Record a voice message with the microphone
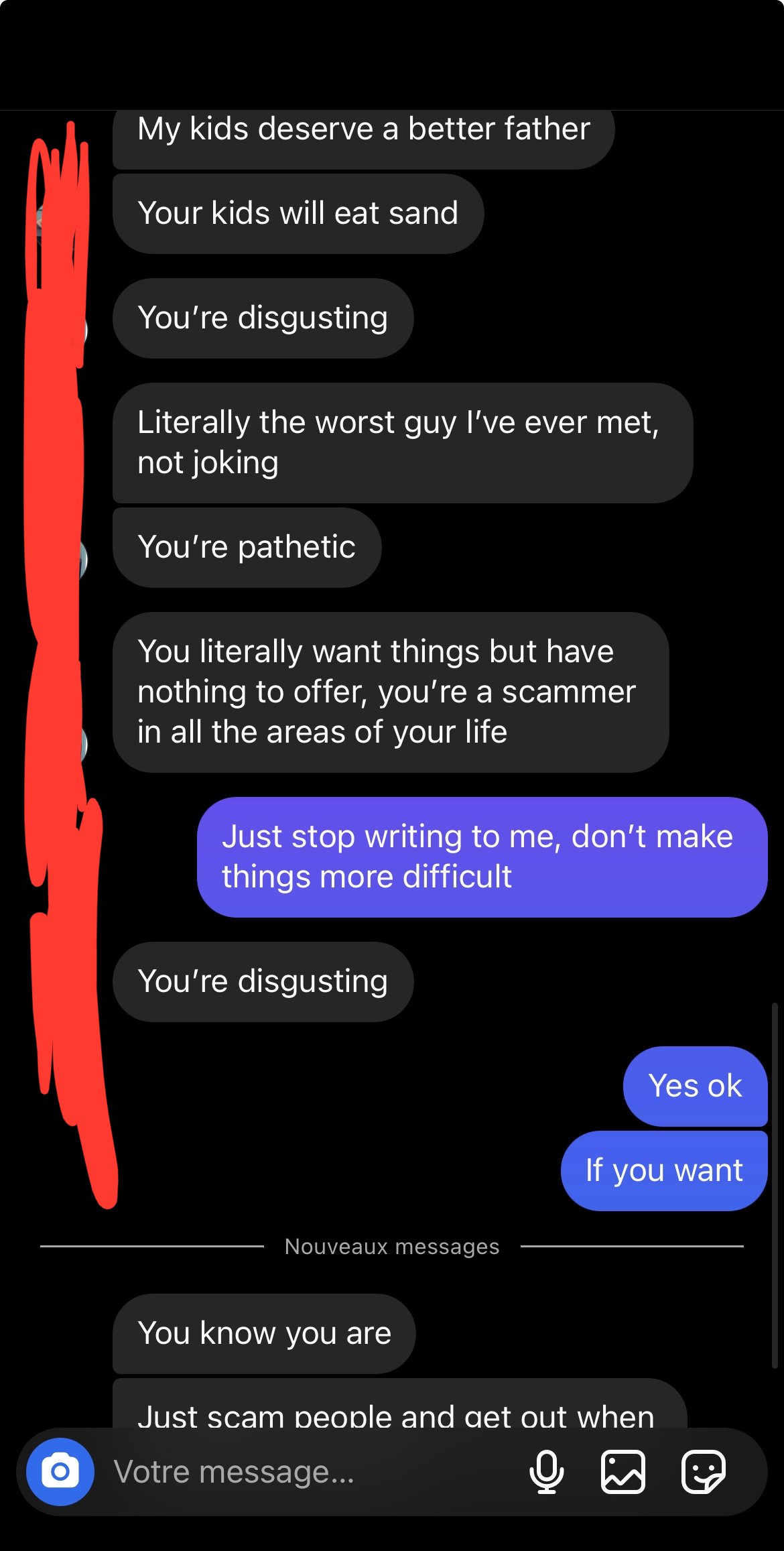This screenshot has height=1551, width=784. pos(547,1472)
